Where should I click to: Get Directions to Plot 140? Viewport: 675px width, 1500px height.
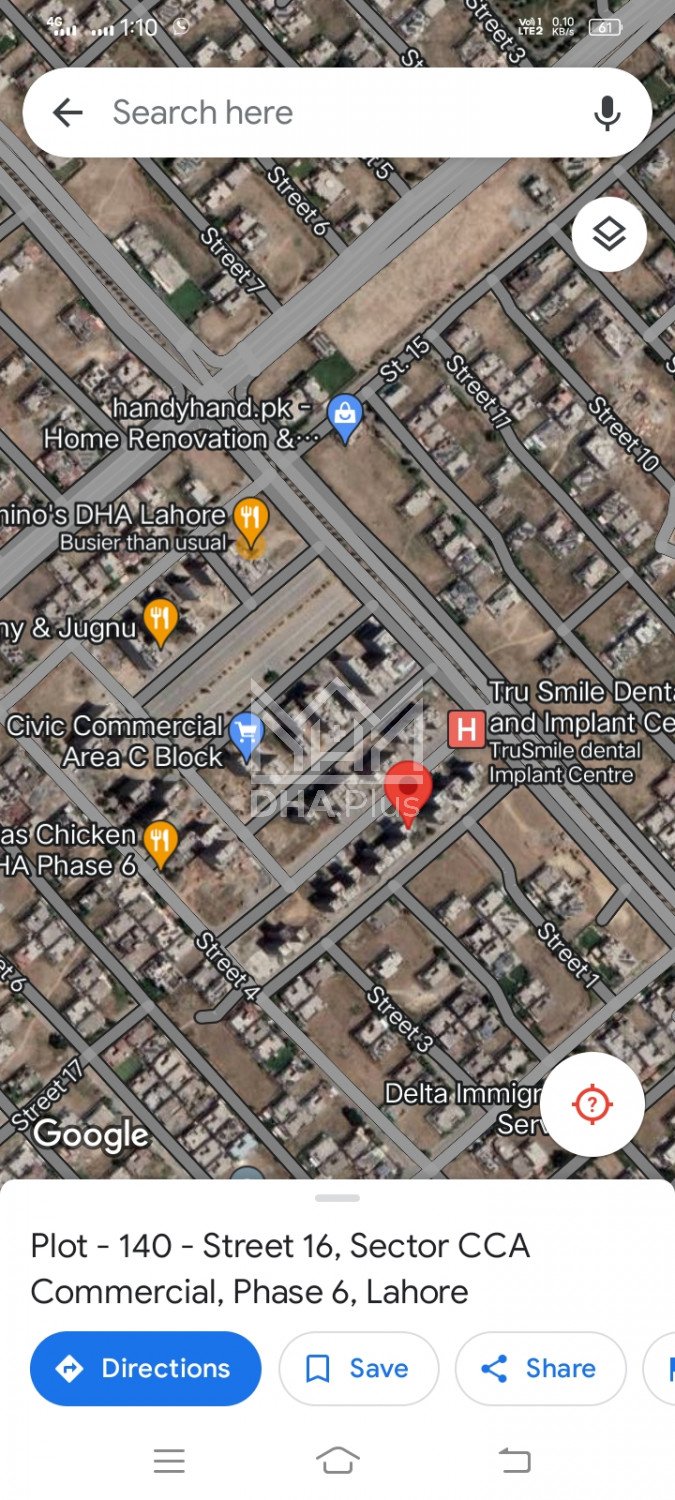[x=146, y=1368]
